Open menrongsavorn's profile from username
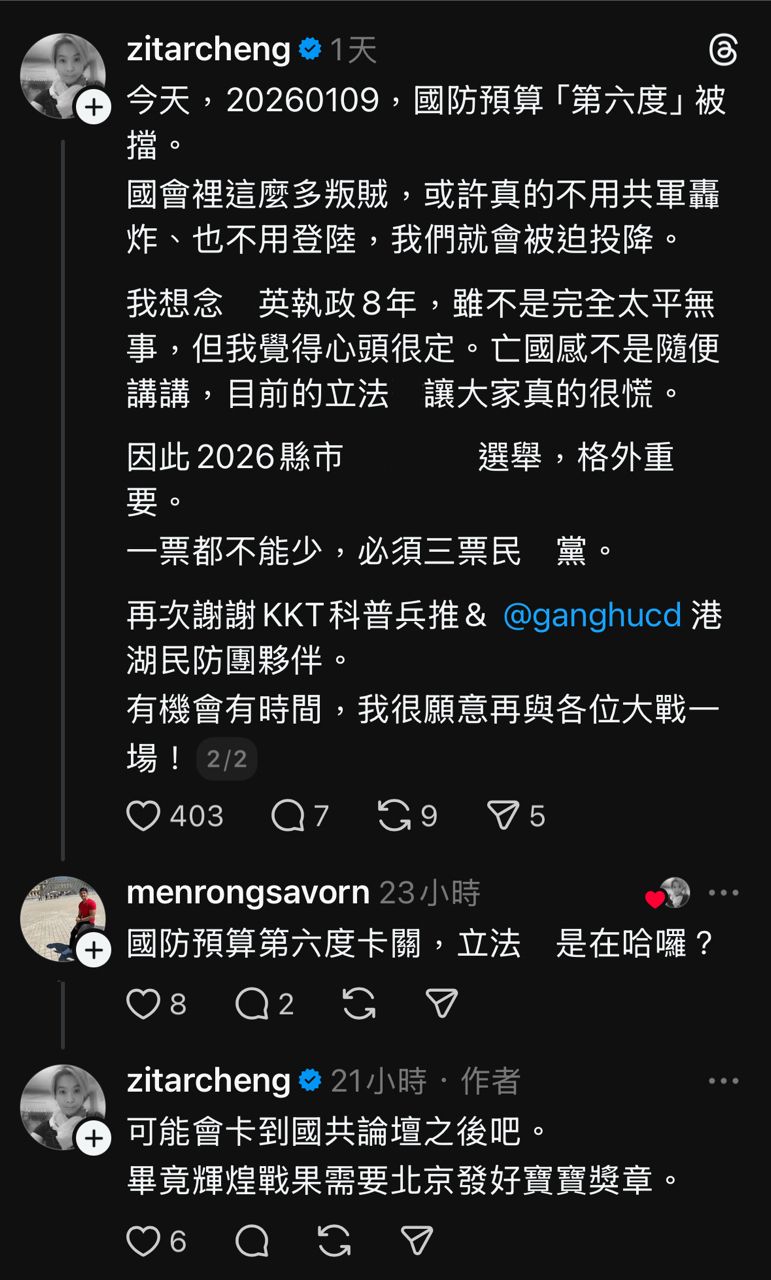771x1280 pixels. [247, 892]
